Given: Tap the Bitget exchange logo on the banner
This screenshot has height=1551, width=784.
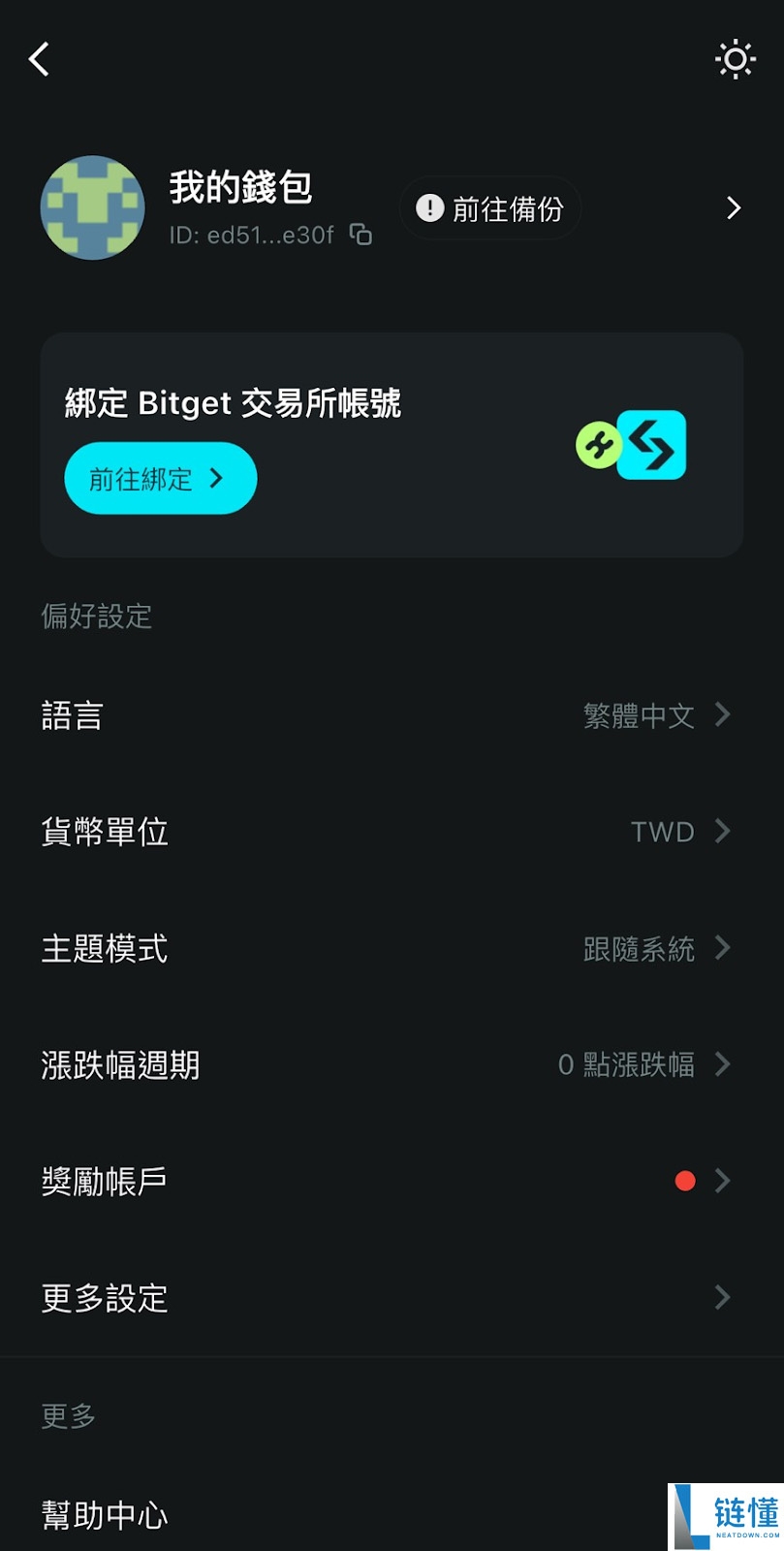Looking at the screenshot, I should coord(654,445).
